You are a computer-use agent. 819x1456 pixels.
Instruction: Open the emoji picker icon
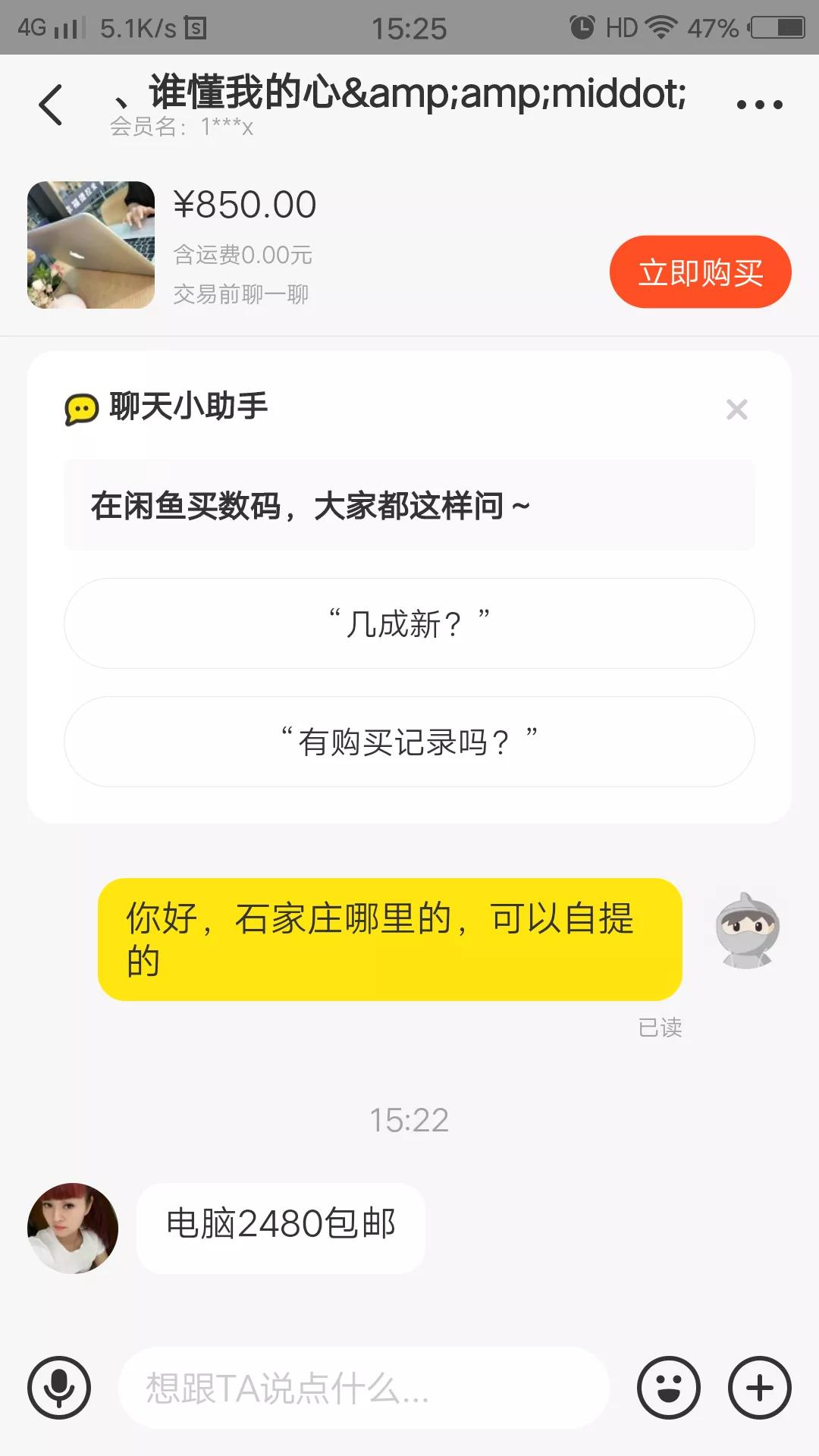pos(667,1387)
